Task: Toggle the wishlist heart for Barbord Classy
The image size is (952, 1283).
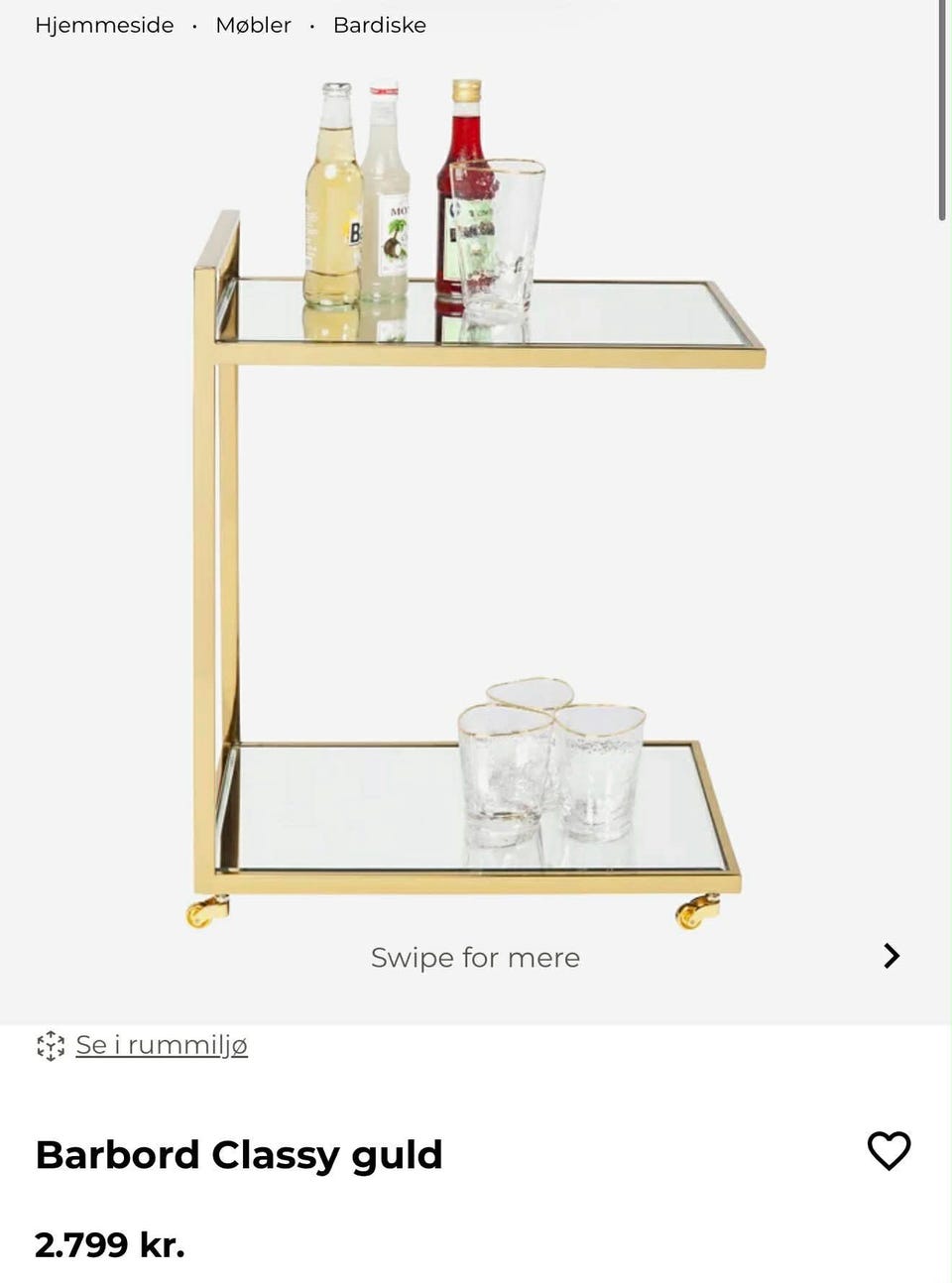Action: coord(889,1152)
